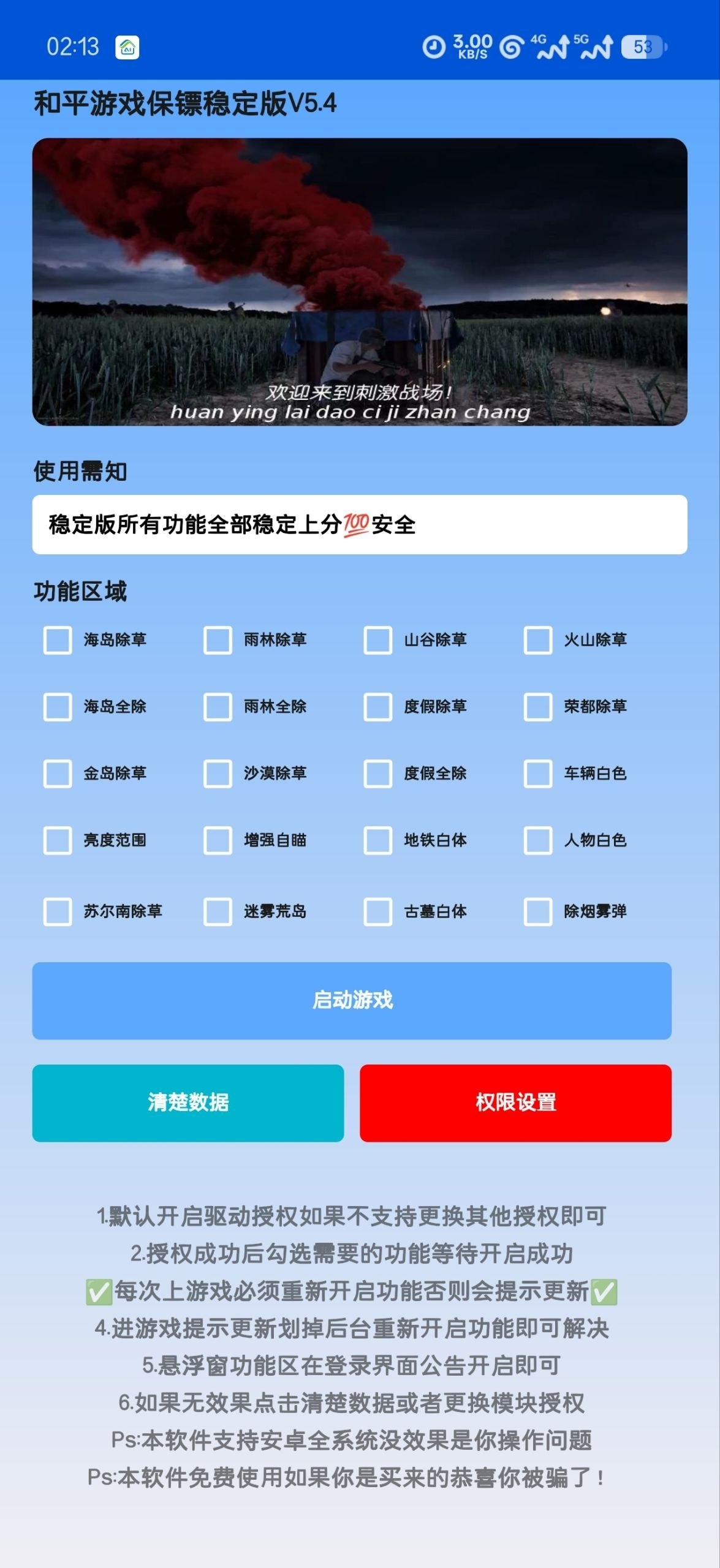Tap the 使用需知 notice text field
This screenshot has width=720, height=1568.
[360, 524]
